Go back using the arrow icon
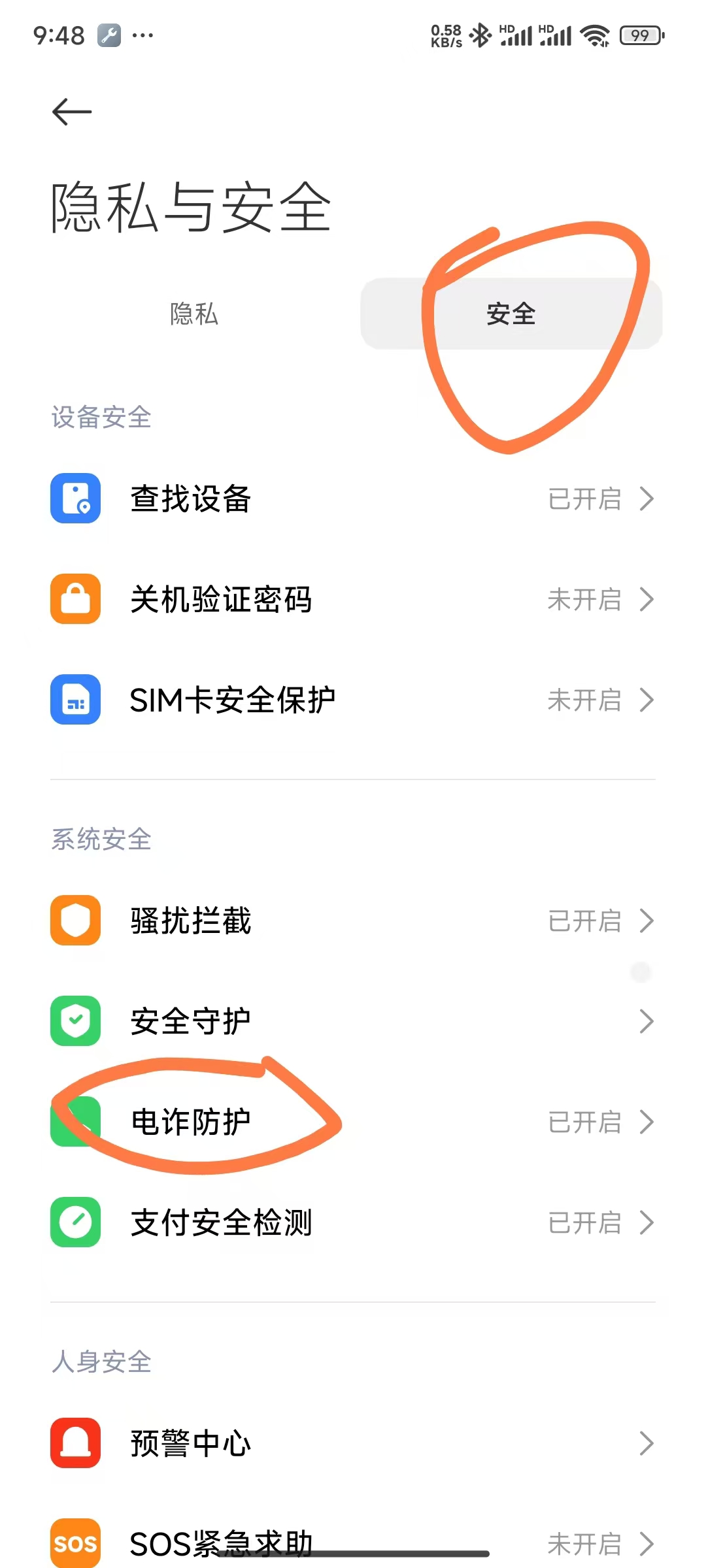The width and height of the screenshot is (706, 1568). tap(72, 112)
